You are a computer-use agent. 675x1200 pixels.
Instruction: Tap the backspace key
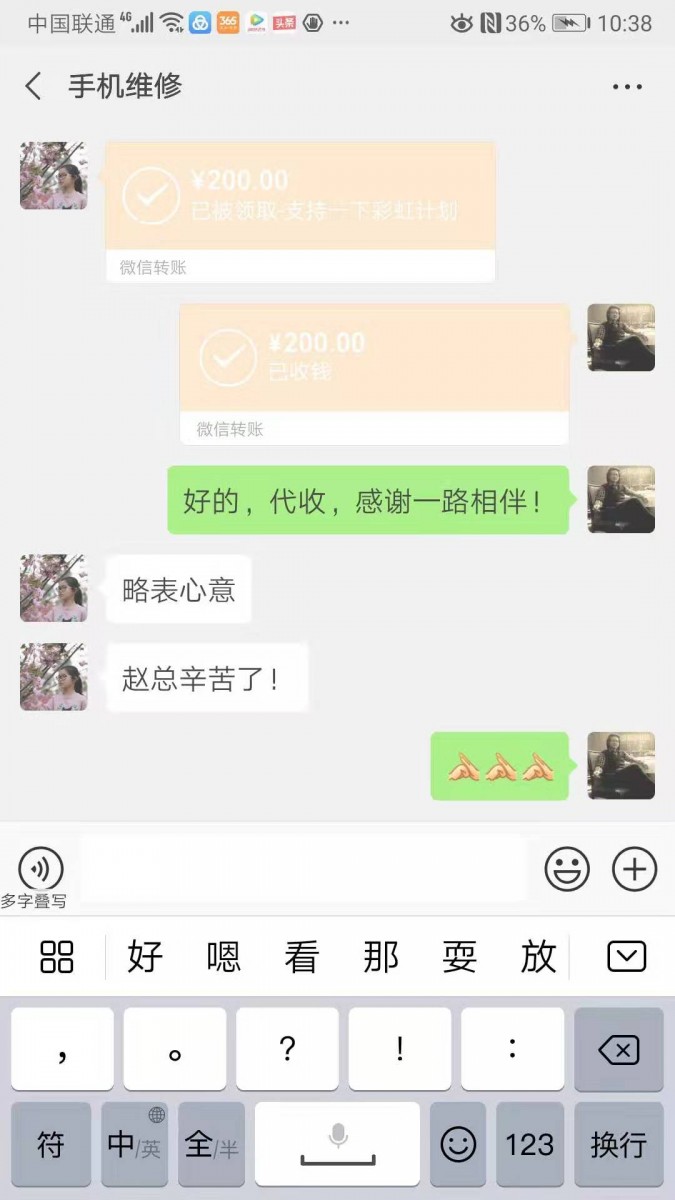click(x=618, y=1049)
